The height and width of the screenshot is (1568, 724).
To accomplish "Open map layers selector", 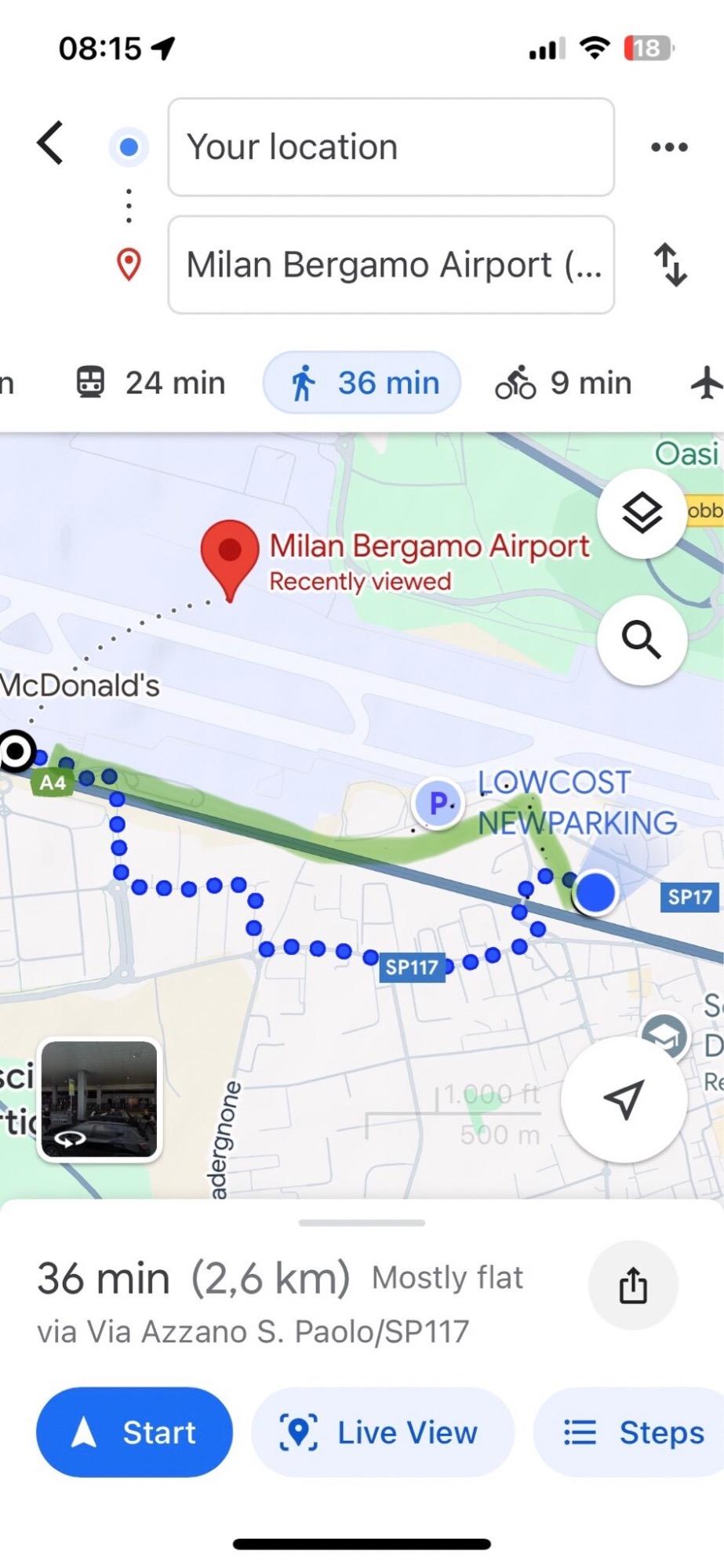I will click(x=642, y=514).
